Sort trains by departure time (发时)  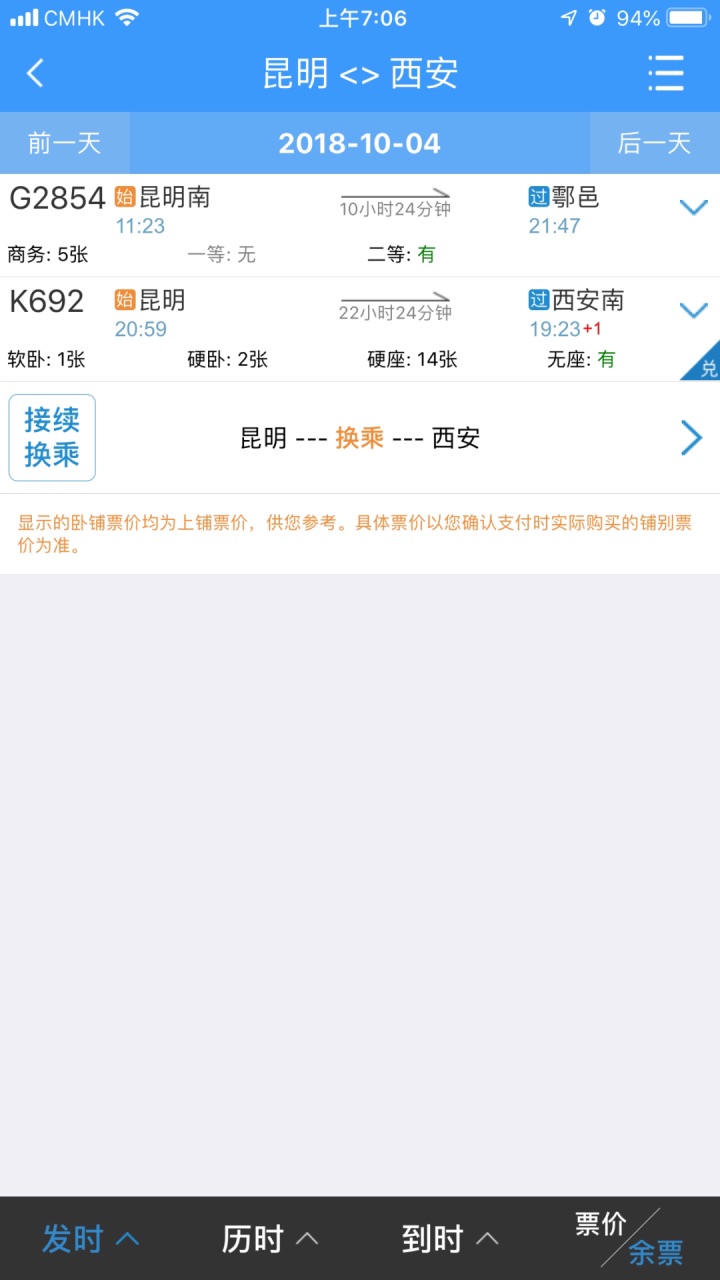(x=90, y=1239)
